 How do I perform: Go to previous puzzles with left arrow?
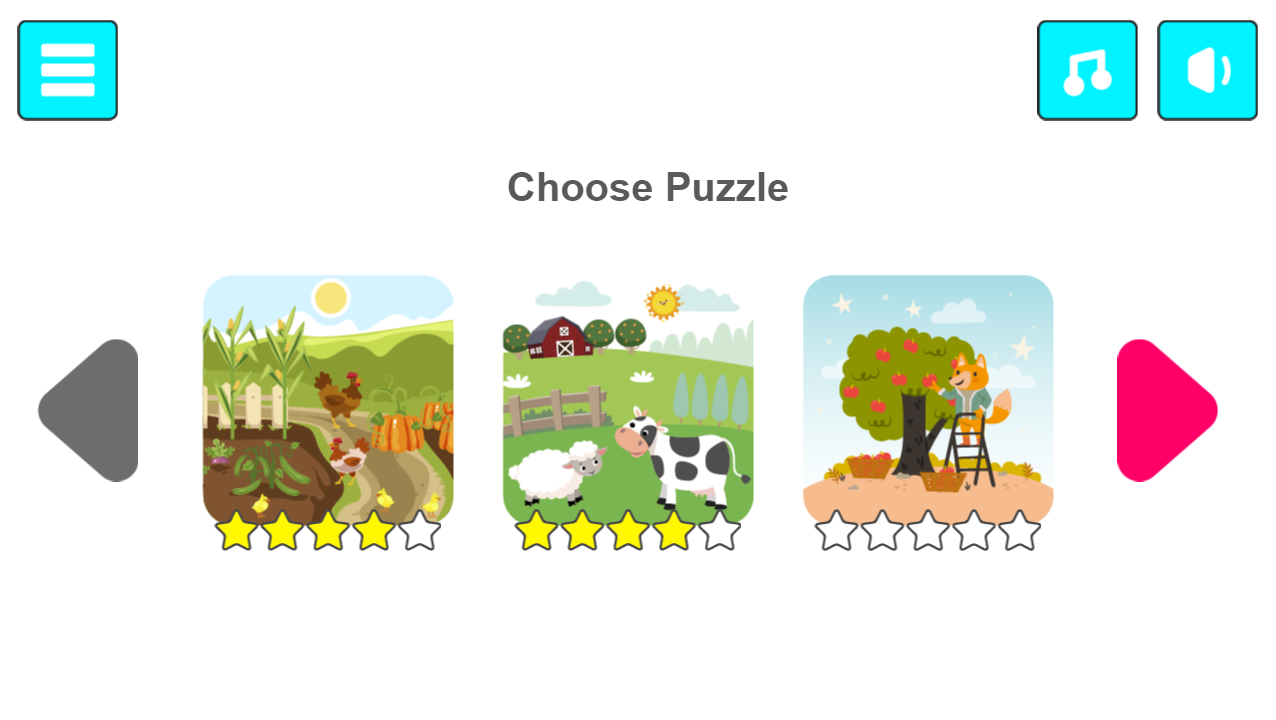[92, 410]
